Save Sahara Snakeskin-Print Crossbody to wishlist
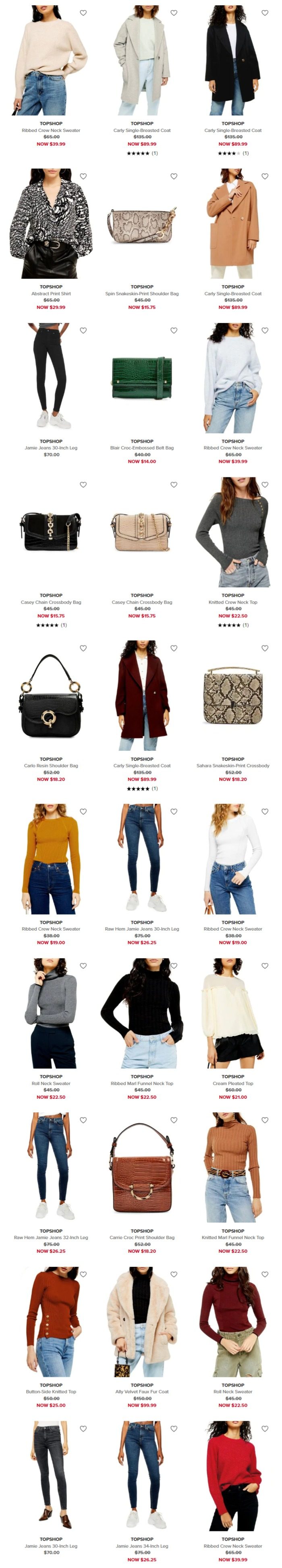The height and width of the screenshot is (1568, 282). pos(265,647)
